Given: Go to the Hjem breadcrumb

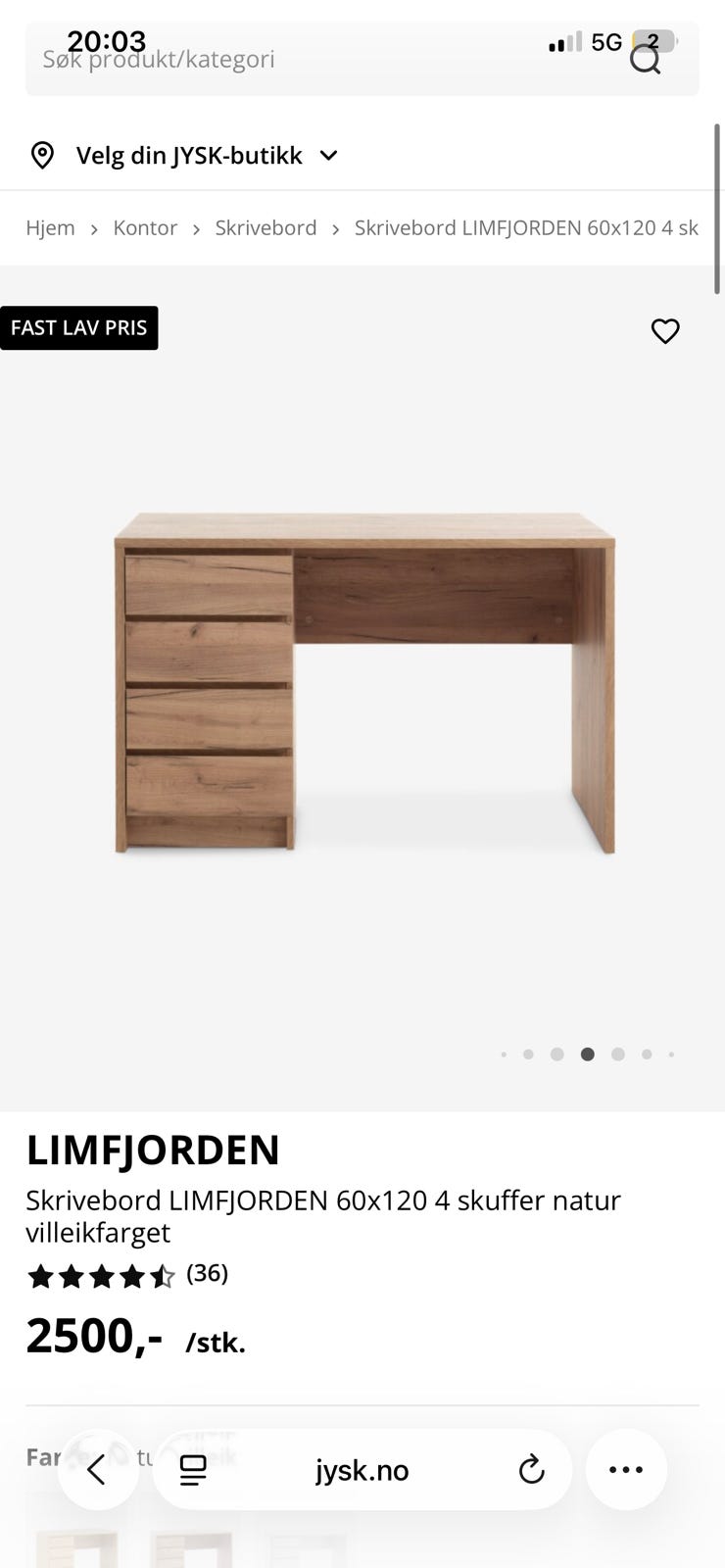Looking at the screenshot, I should pos(50,228).
